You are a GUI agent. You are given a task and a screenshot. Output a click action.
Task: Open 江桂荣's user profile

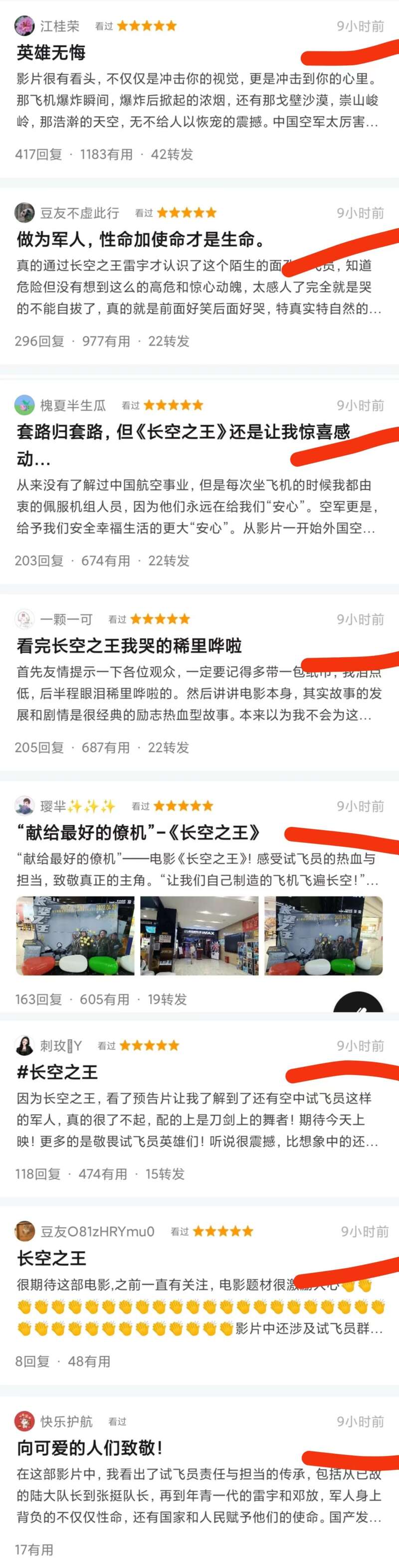[60, 26]
